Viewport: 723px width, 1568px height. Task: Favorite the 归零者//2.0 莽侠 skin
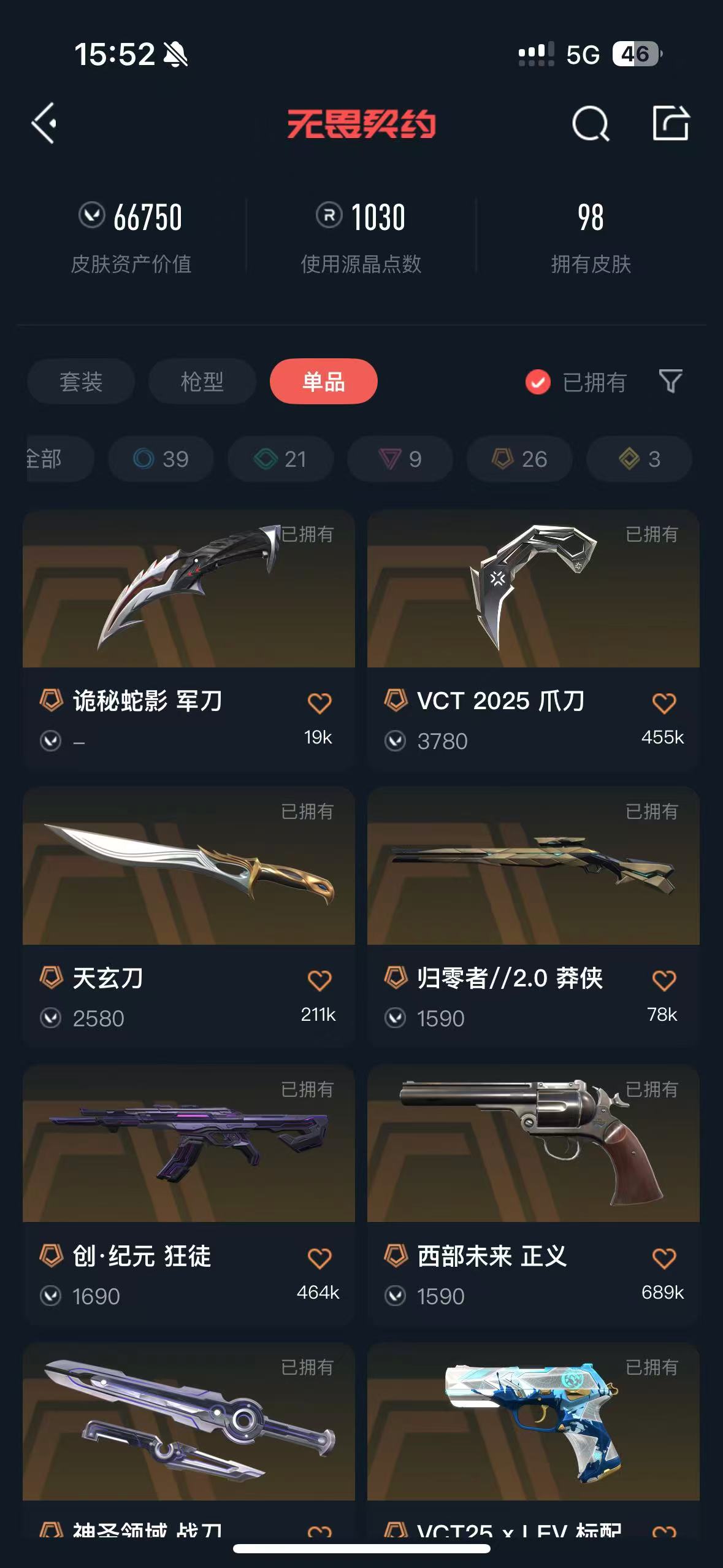pos(664,980)
